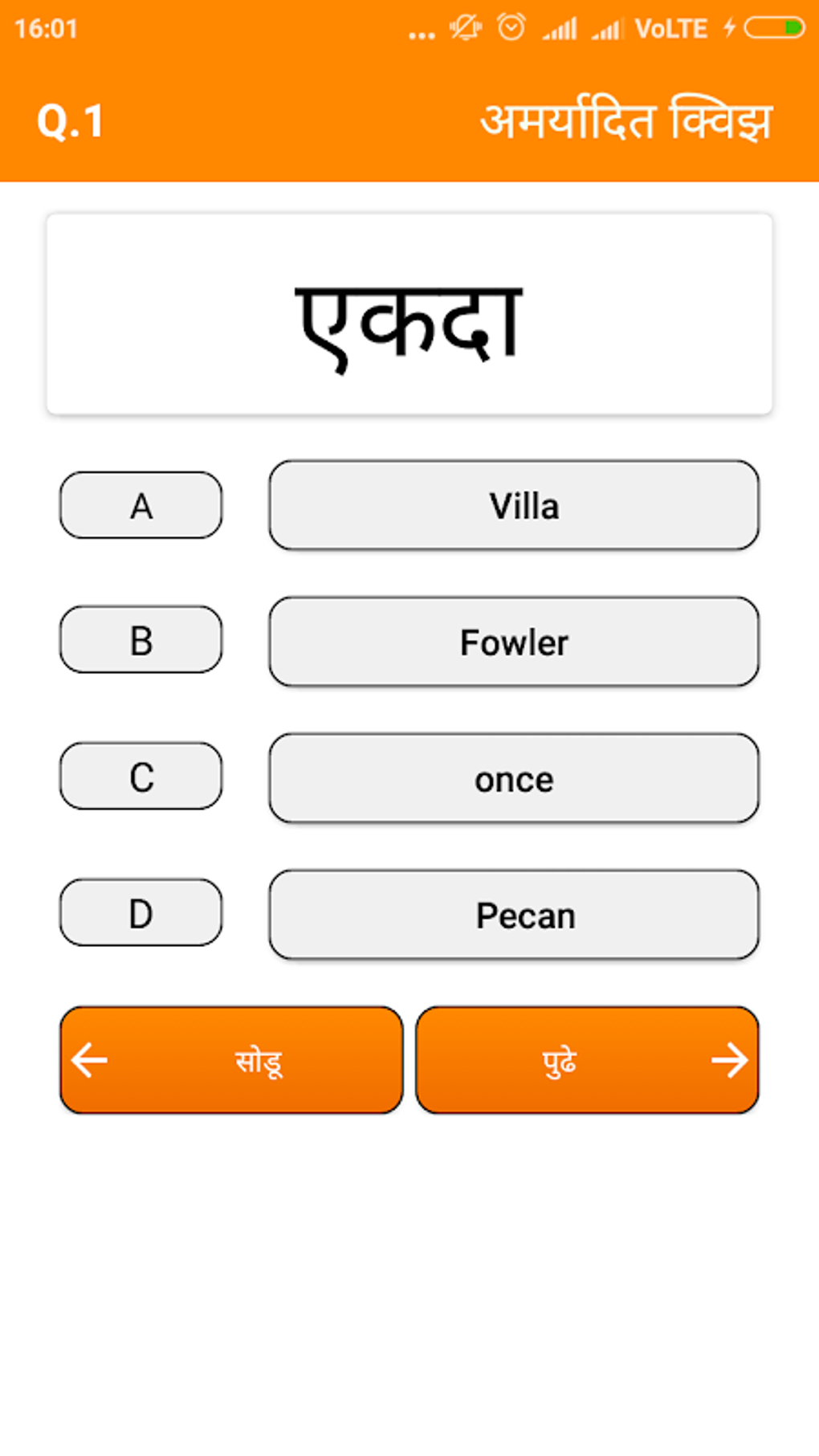This screenshot has width=819, height=1456.
Task: Go to the next question with पुढे
Action: 587,1060
